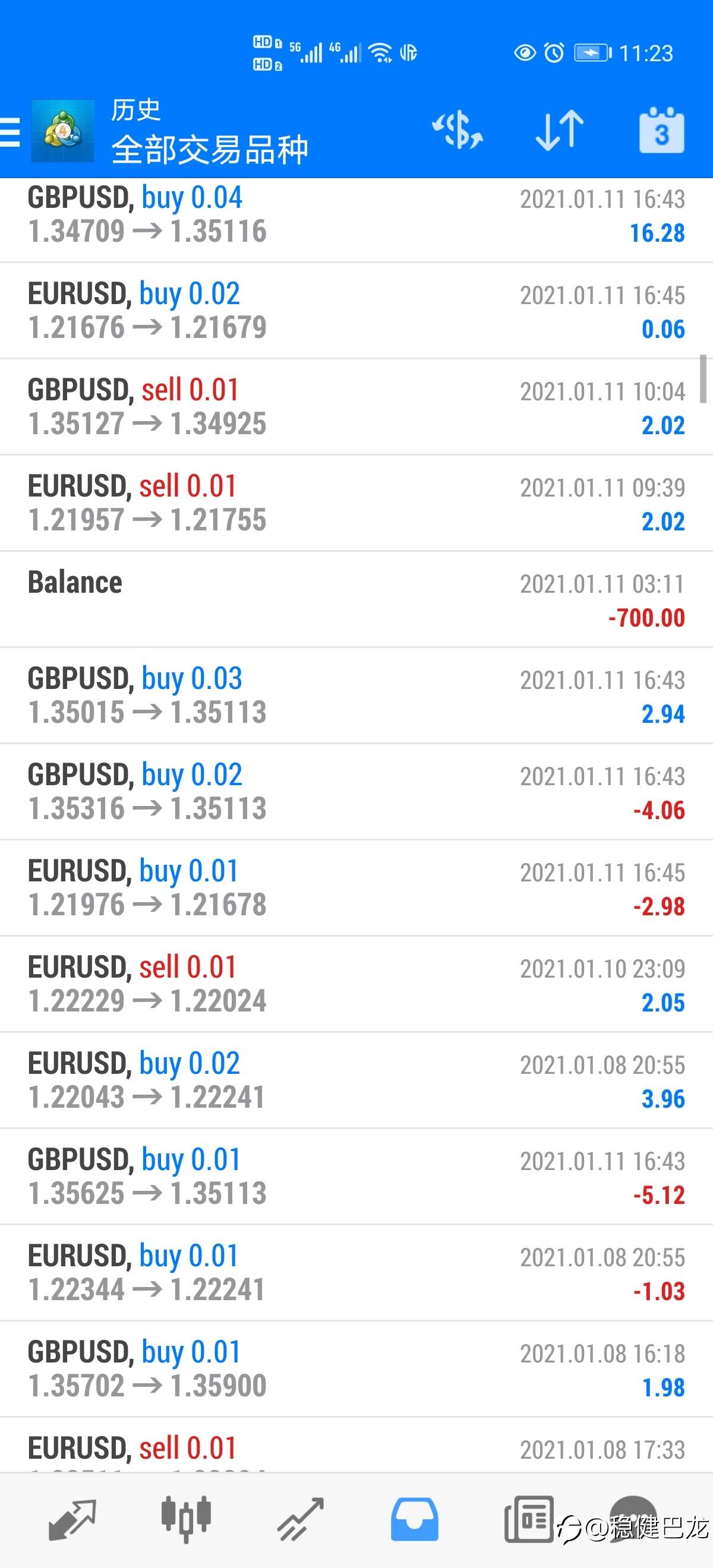Open the side drawer menu
This screenshot has height=1568, width=713.
[10, 131]
